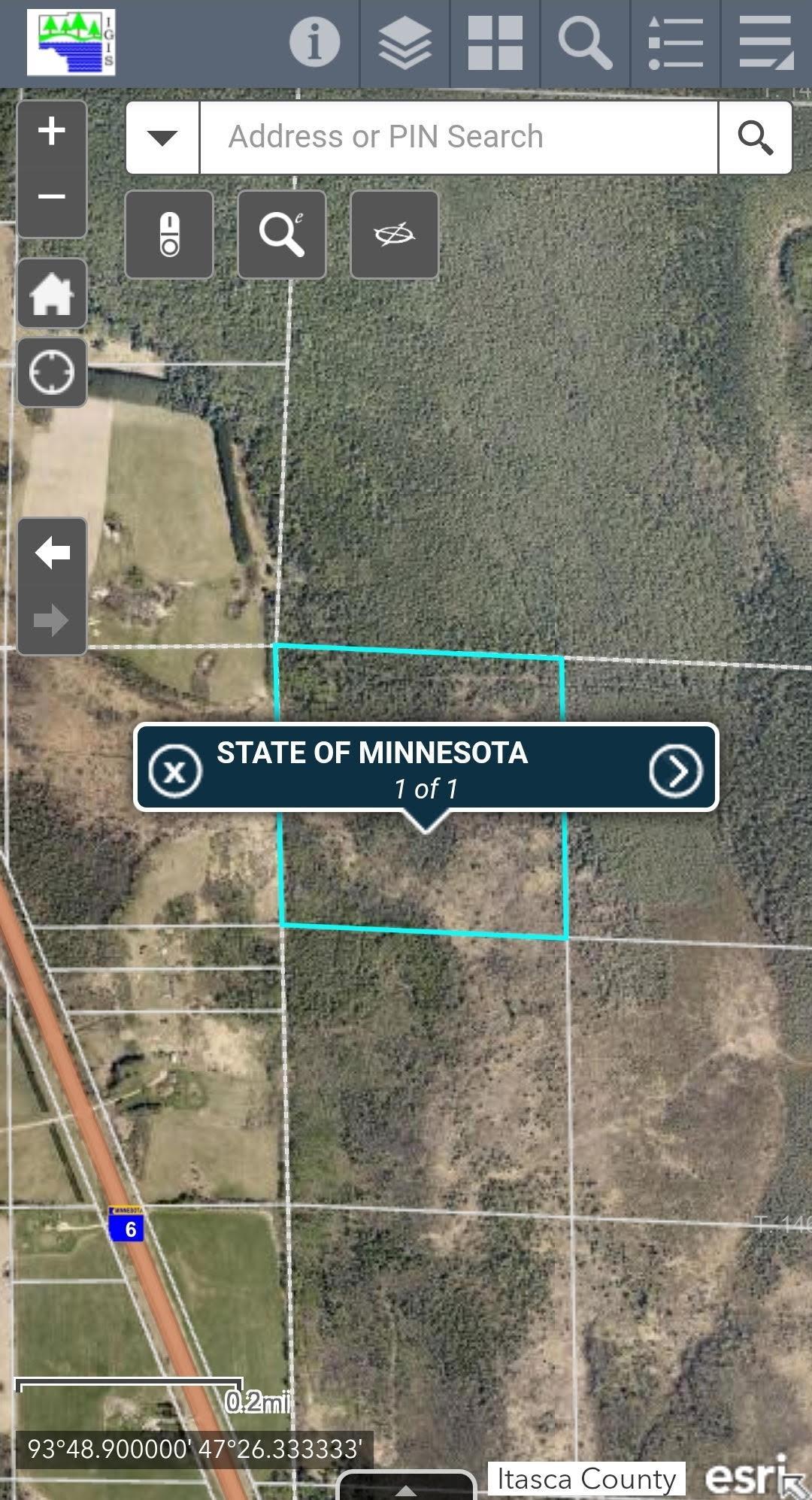Zoom out of the map

[52, 198]
